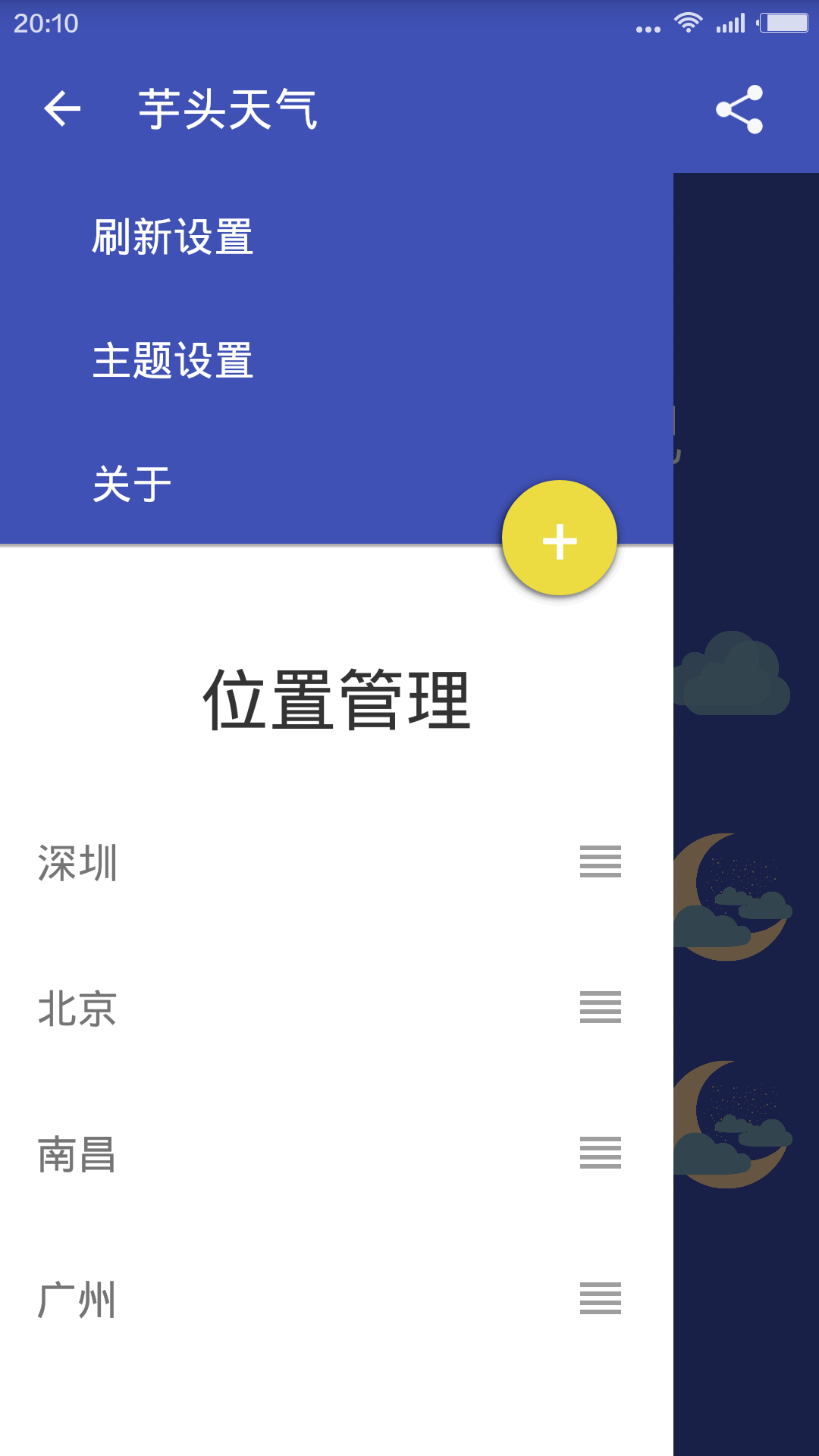Select 深圳 from location list
This screenshot has width=819, height=1456.
pos(77,863)
